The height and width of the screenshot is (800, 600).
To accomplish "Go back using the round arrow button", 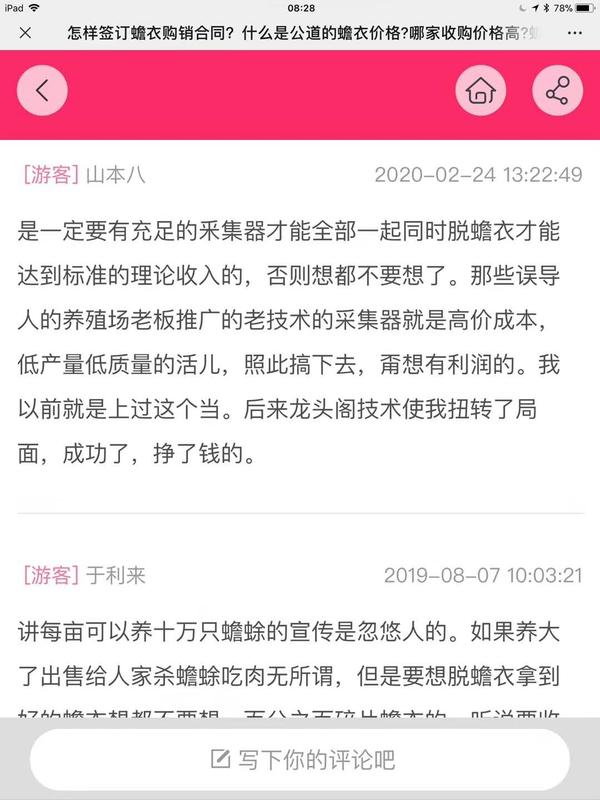I will tap(42, 91).
